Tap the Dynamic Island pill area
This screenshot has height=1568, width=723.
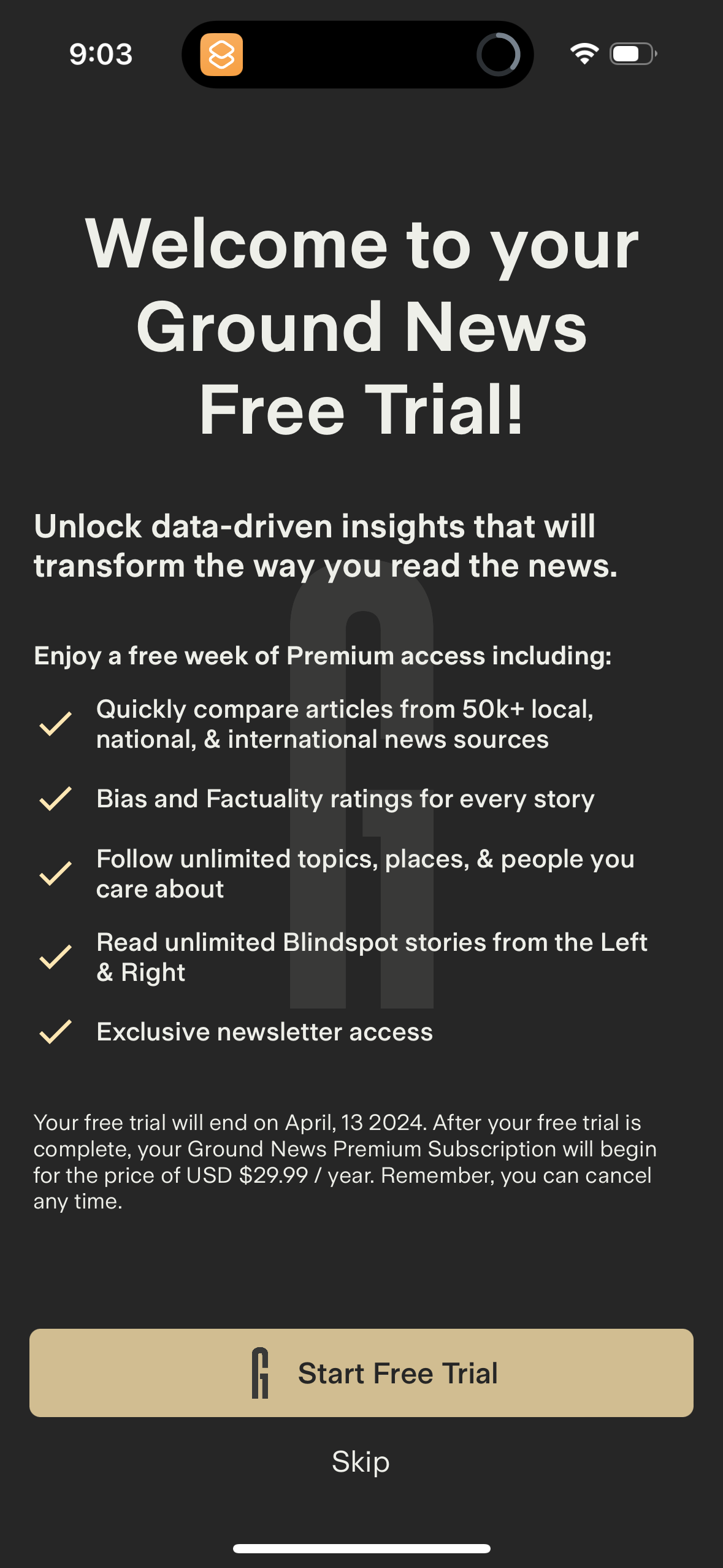tap(361, 55)
